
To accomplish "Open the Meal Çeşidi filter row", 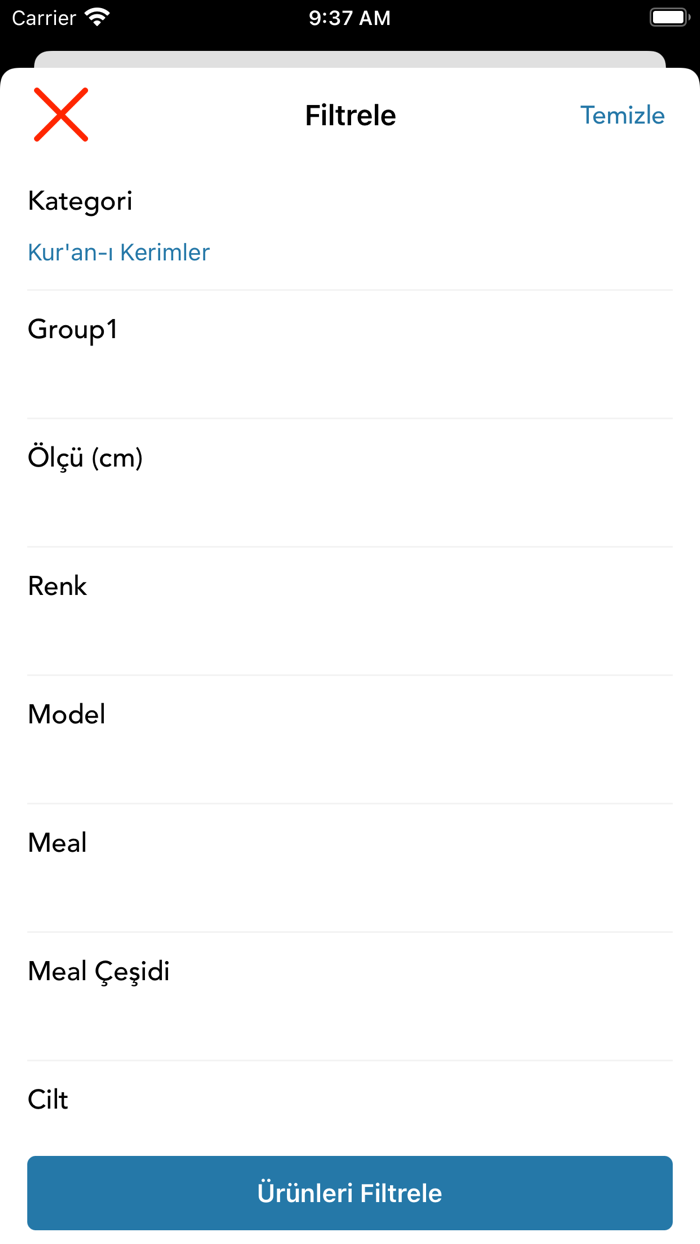I will point(99,971).
